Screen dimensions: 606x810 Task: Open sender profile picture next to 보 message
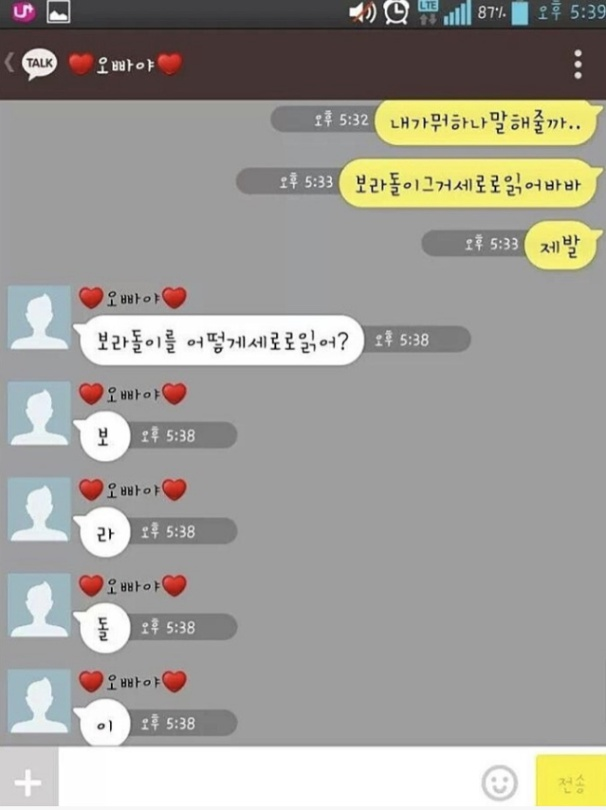[39, 414]
